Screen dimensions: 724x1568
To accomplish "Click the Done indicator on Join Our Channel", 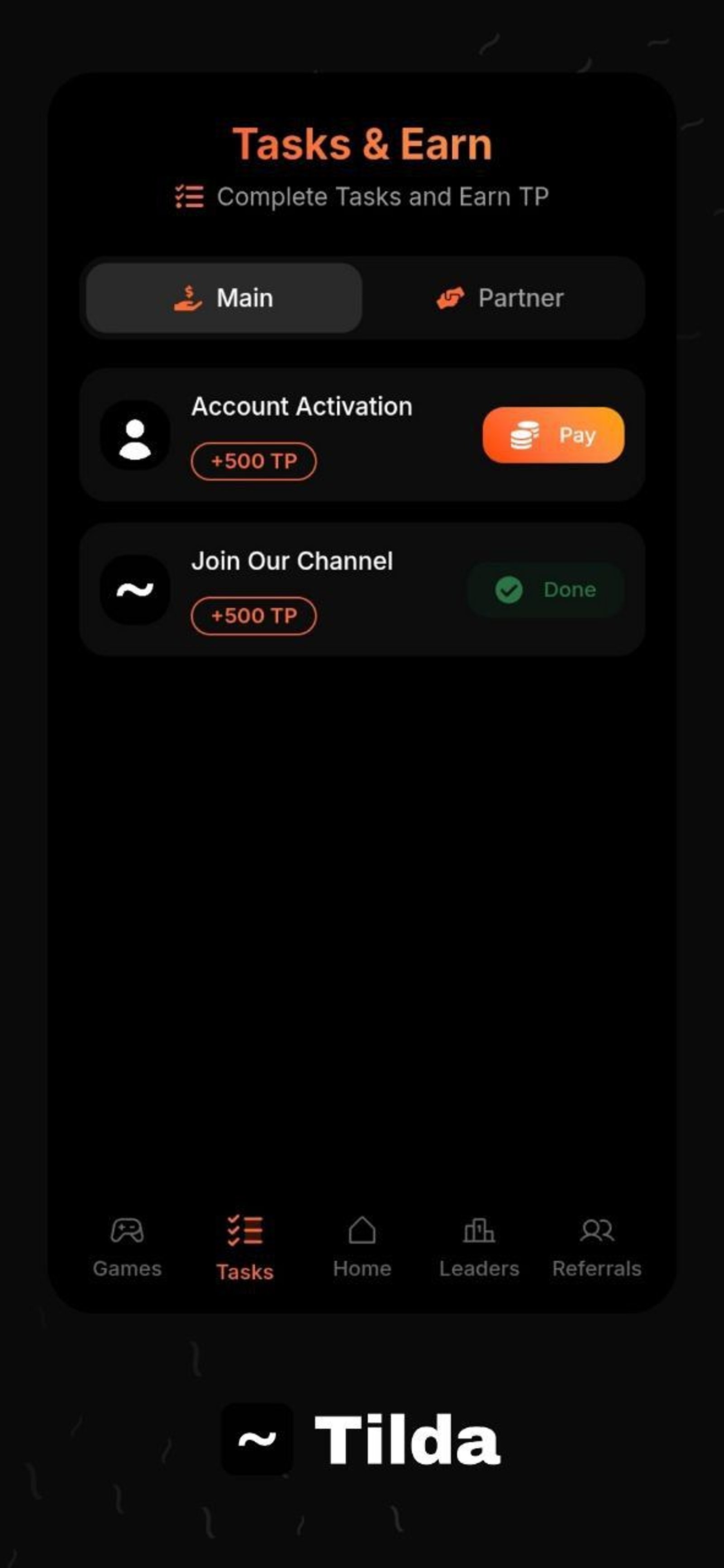I will 546,589.
